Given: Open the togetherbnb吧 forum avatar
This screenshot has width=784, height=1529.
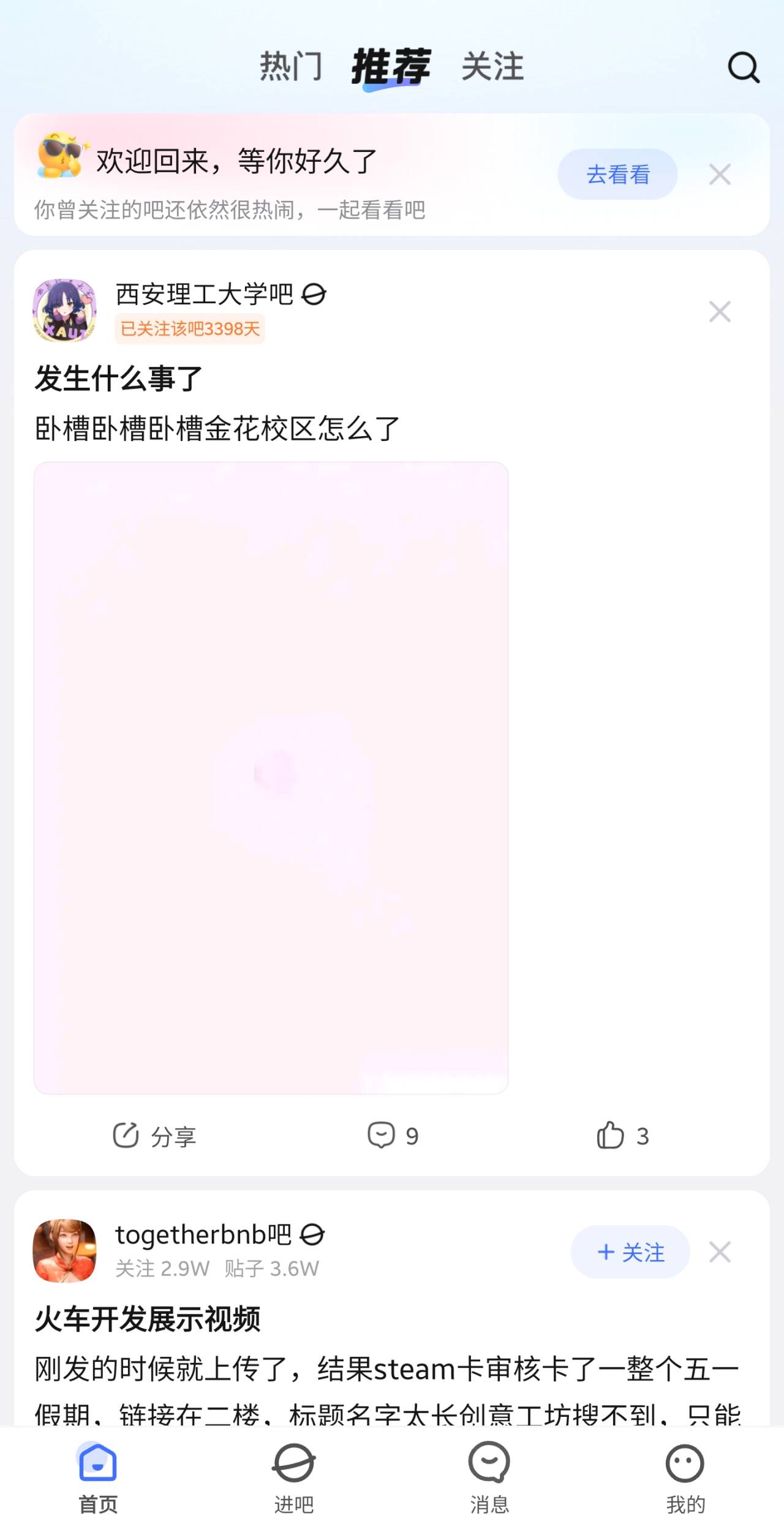Looking at the screenshot, I should [x=64, y=1251].
